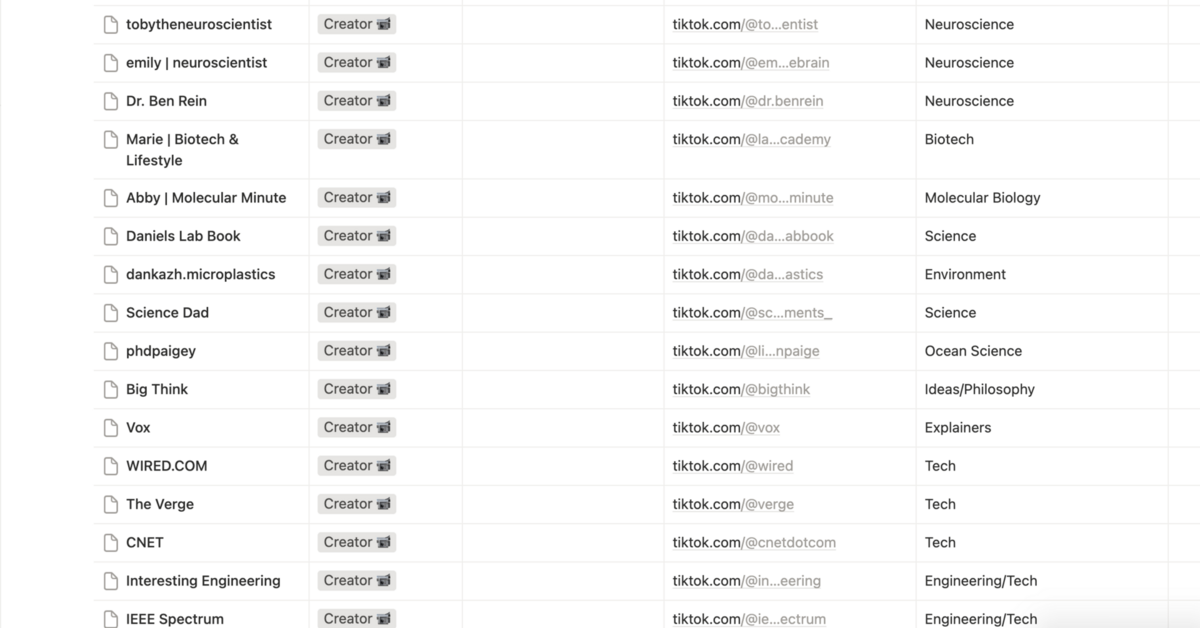This screenshot has height=628, width=1200.
Task: Visit the tiktok.com/@verge link
Action: 732,504
